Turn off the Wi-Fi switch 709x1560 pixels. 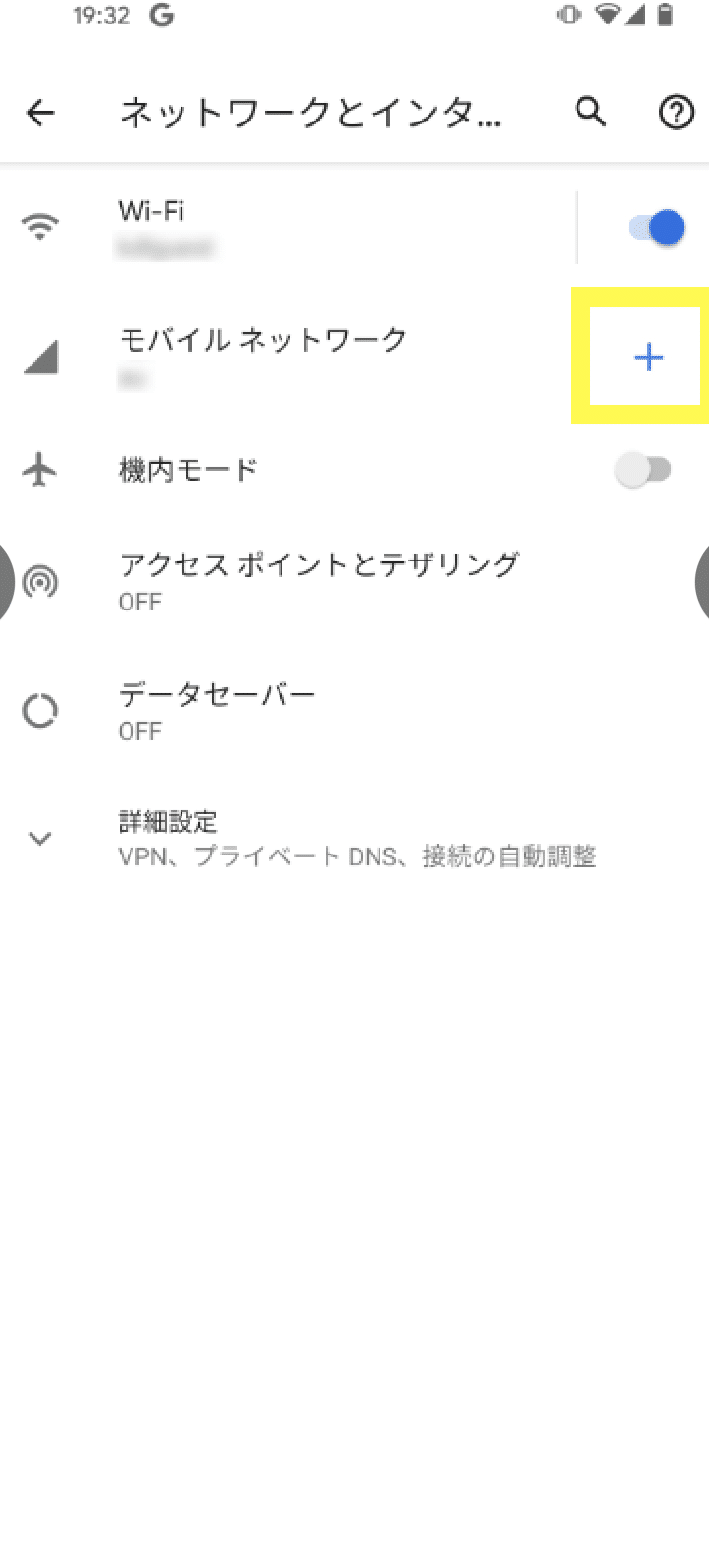656,228
